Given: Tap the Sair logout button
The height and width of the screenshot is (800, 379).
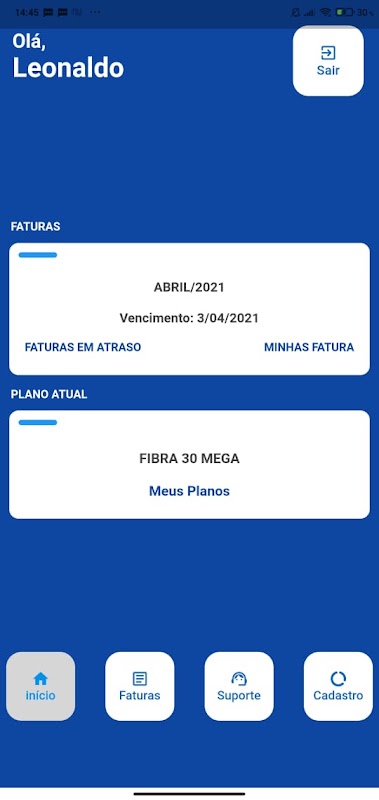Looking at the screenshot, I should pyautogui.click(x=328, y=61).
